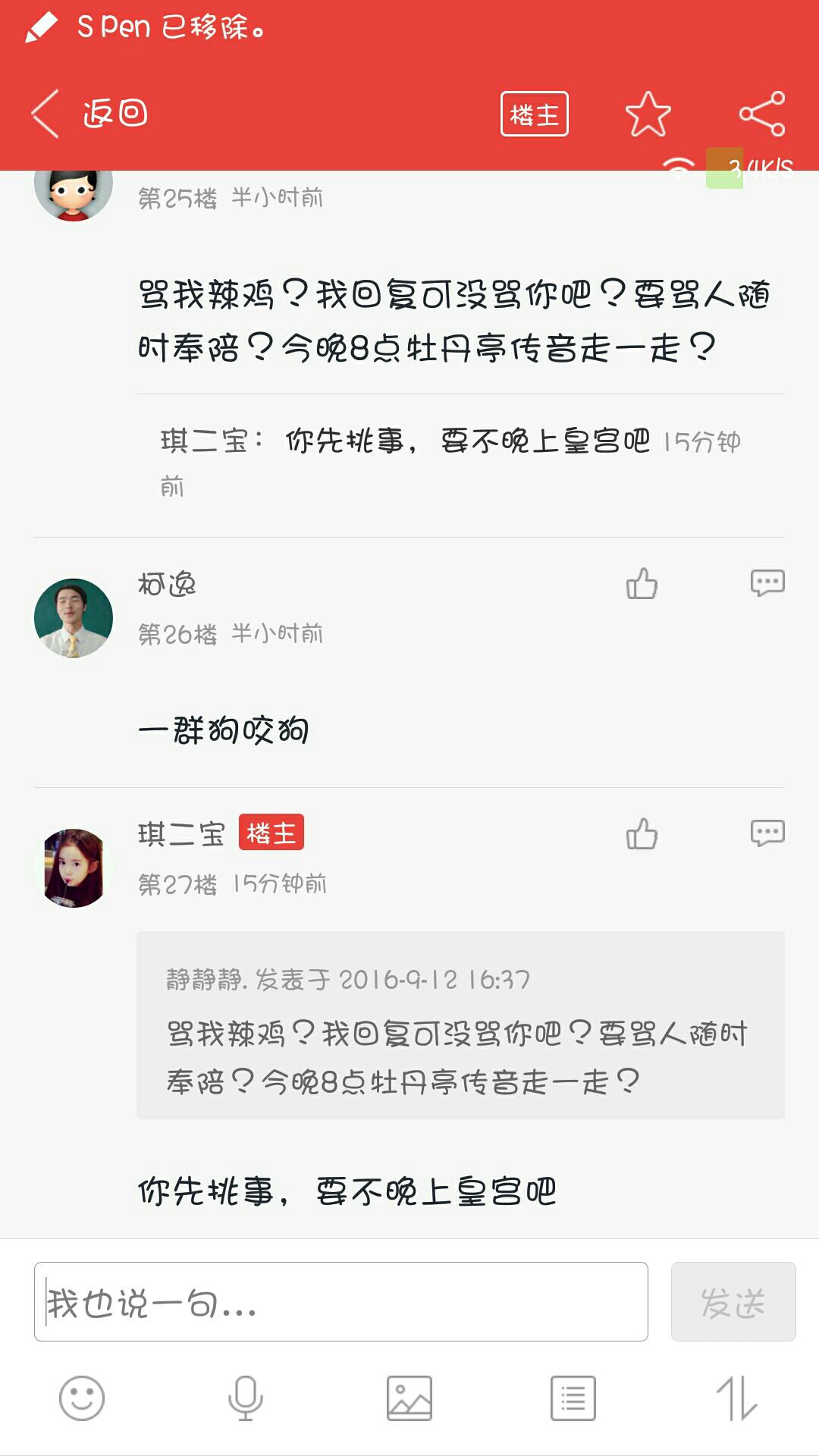This screenshot has height=1456, width=819.
Task: Favorite this thread with the star
Action: (648, 114)
